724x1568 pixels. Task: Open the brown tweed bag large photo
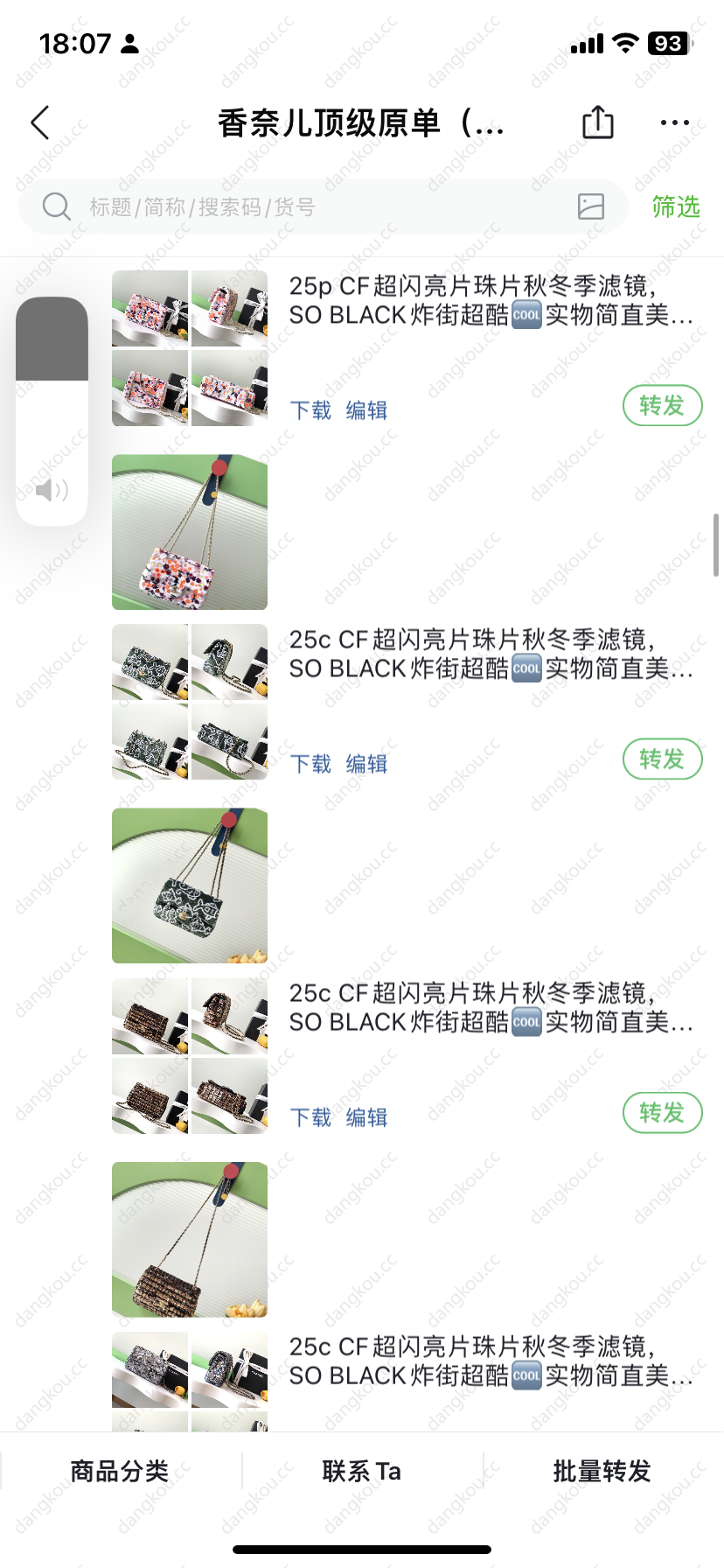pos(190,1239)
